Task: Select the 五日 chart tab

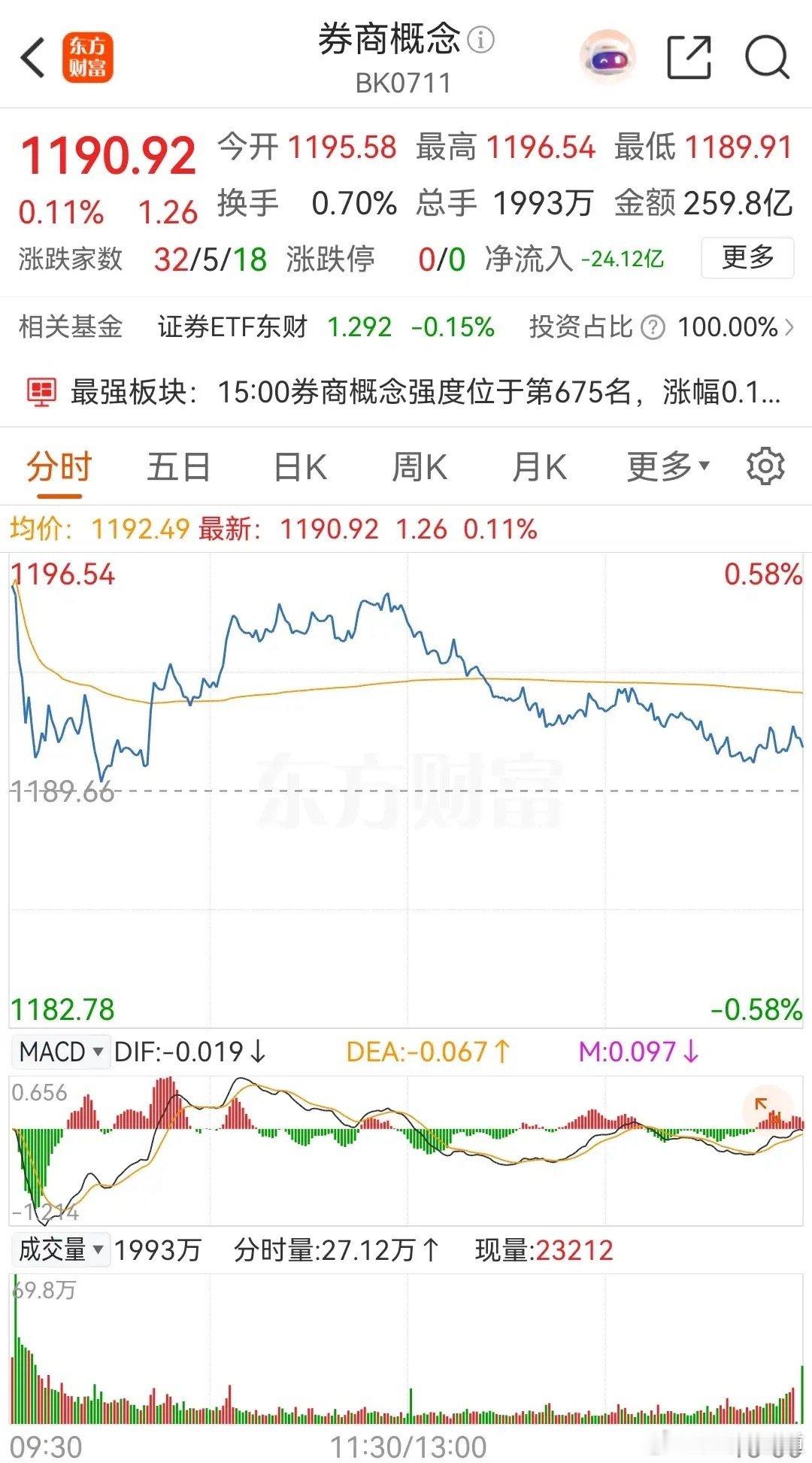Action: [x=178, y=466]
